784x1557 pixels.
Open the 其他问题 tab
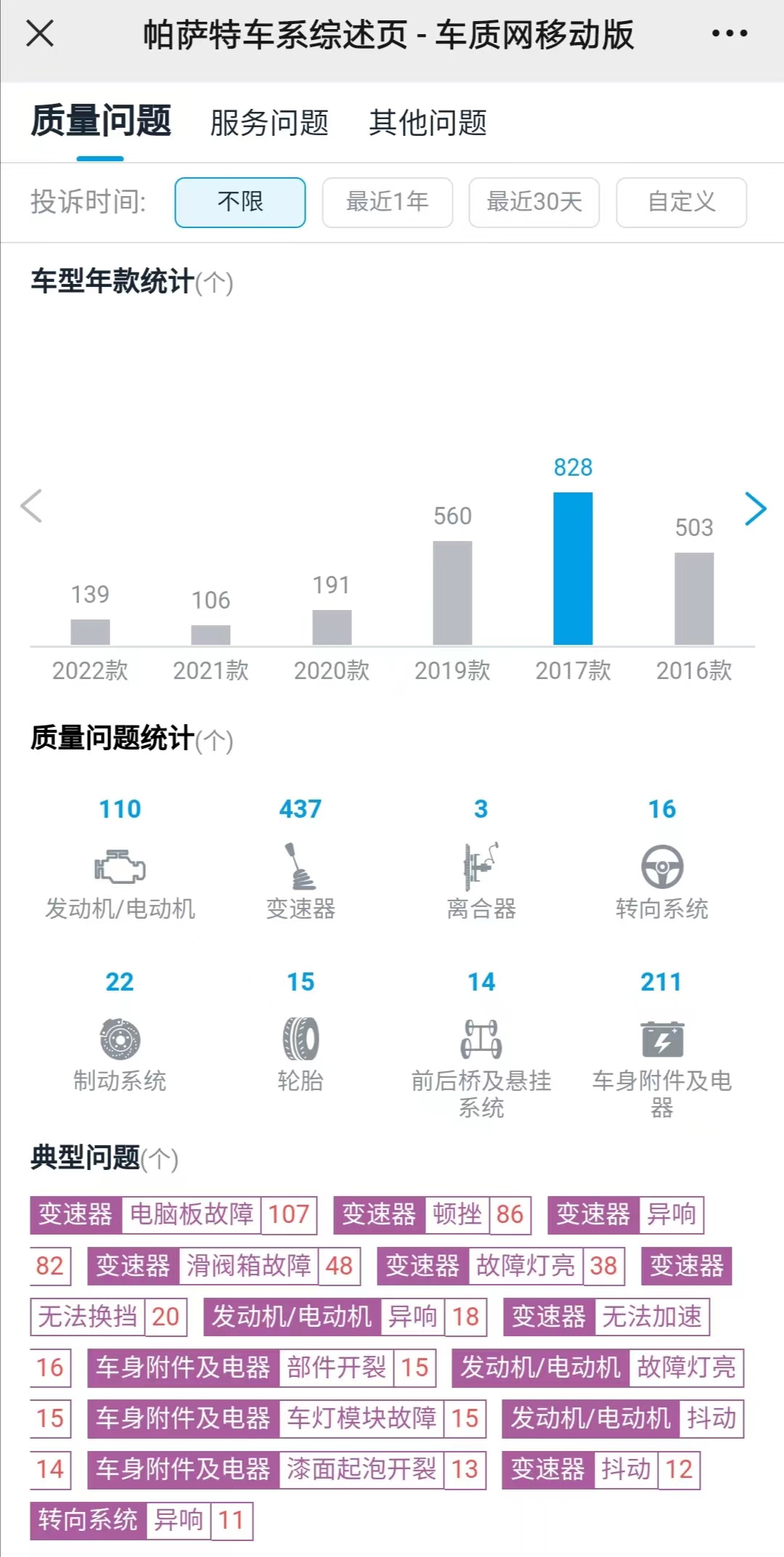click(429, 123)
